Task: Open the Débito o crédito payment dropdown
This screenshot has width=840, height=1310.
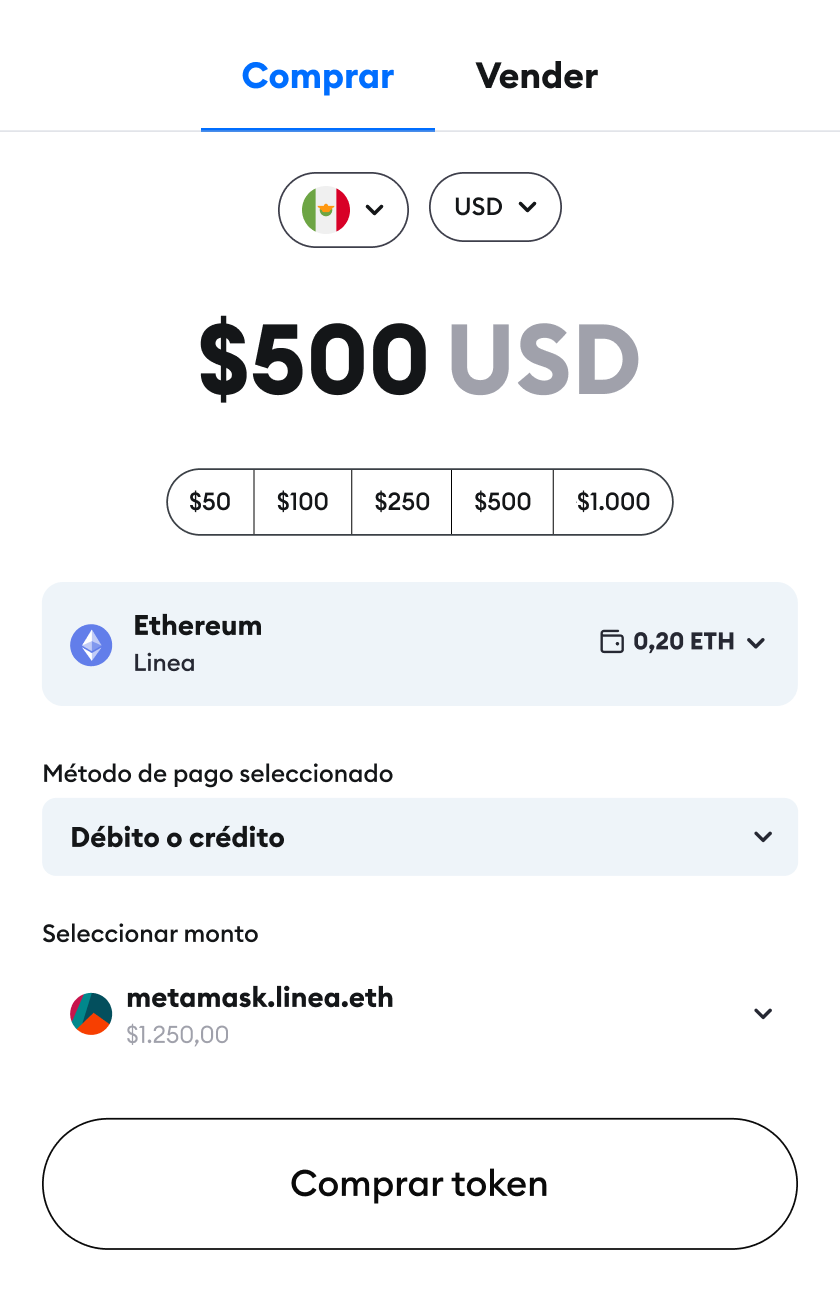Action: point(420,837)
